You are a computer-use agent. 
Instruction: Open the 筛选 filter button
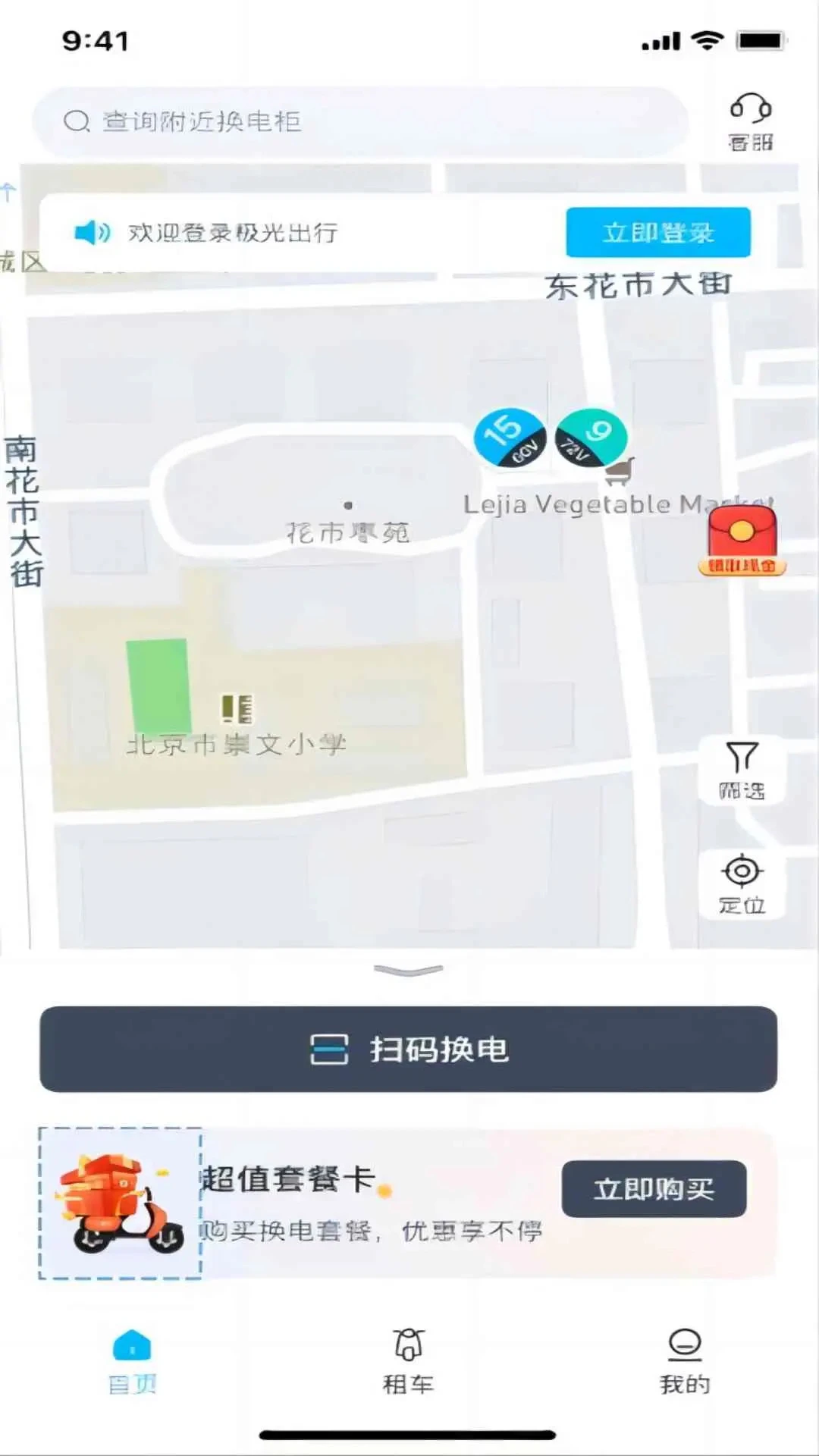click(742, 770)
